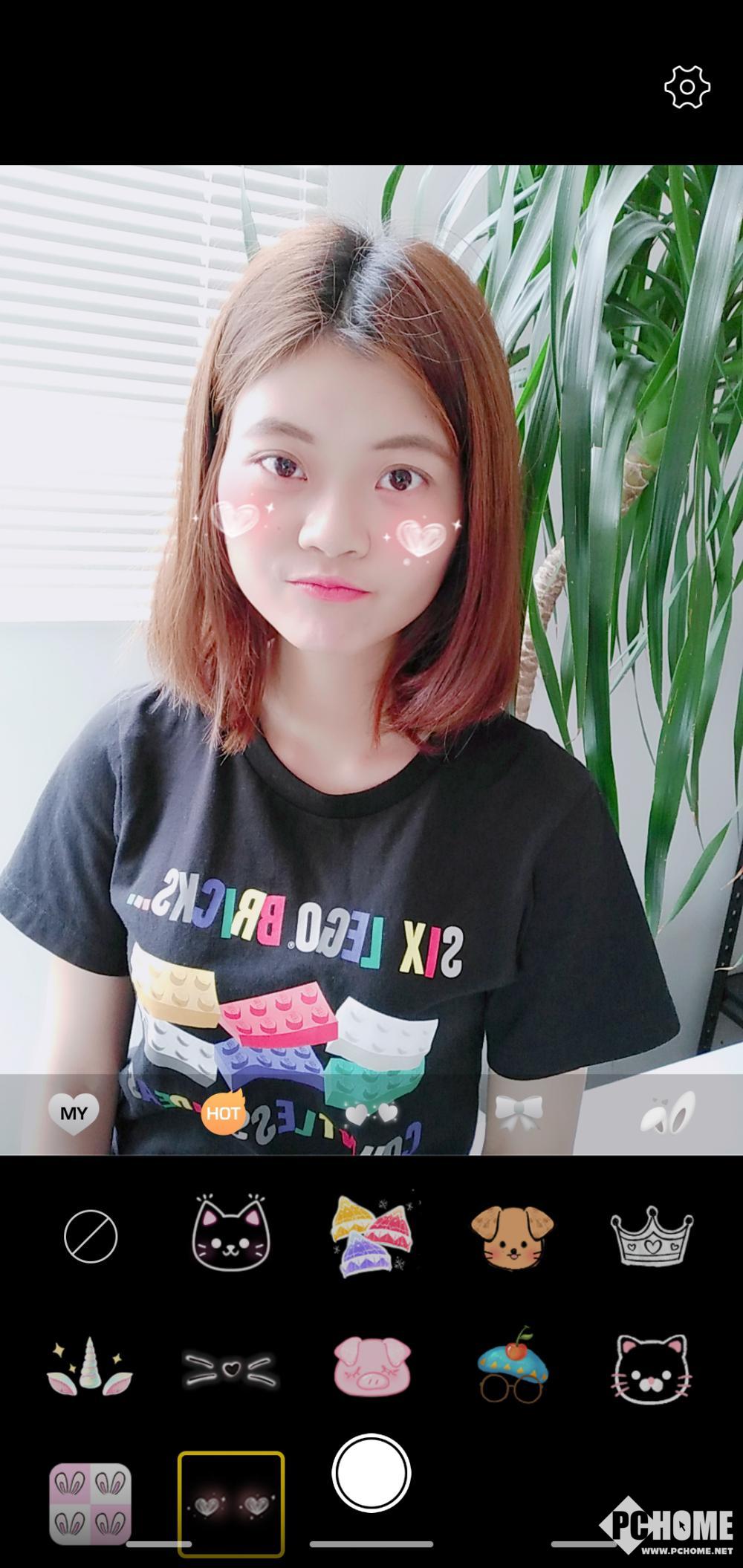Remove sticker with the none option
This screenshot has width=743, height=1568.
(x=91, y=1237)
